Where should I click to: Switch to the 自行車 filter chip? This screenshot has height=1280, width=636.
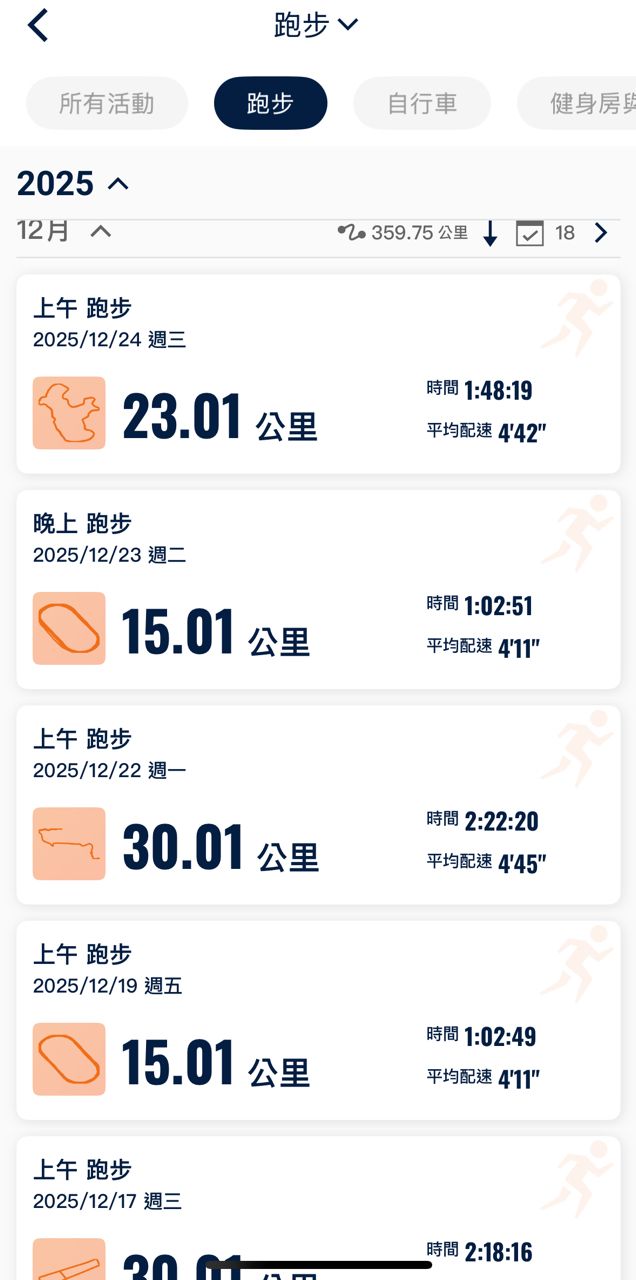(422, 103)
